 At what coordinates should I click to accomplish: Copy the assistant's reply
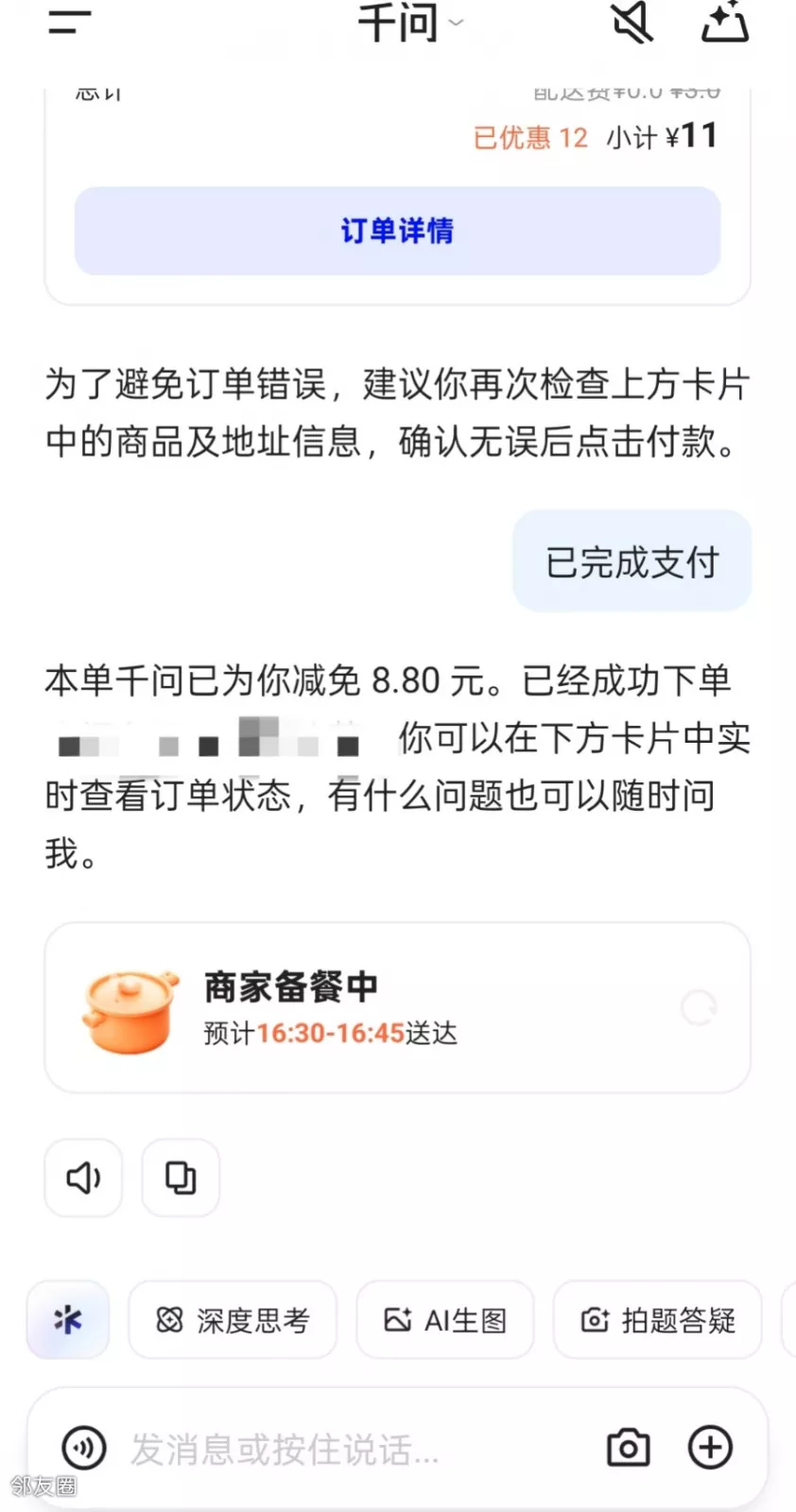click(x=181, y=1177)
